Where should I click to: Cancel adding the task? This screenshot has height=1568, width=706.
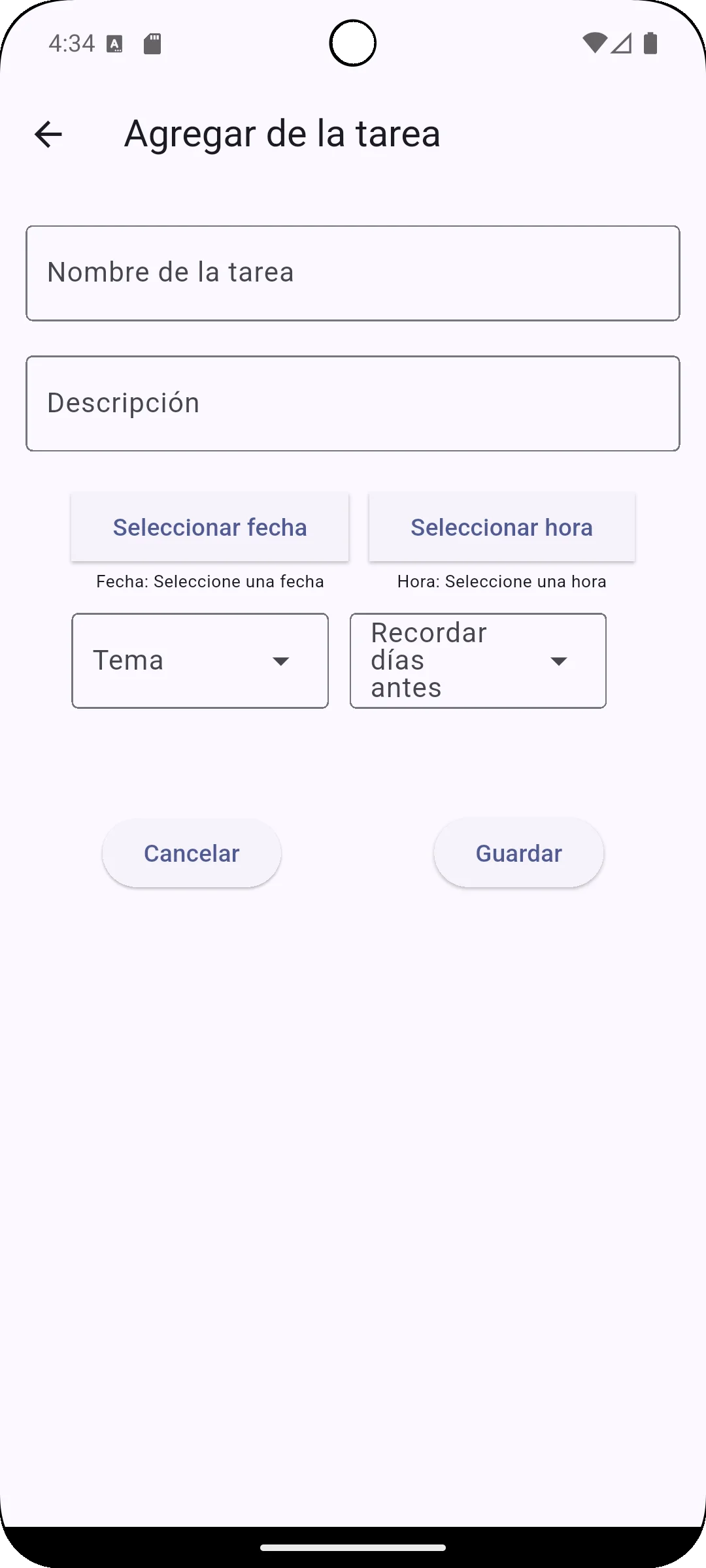point(192,853)
